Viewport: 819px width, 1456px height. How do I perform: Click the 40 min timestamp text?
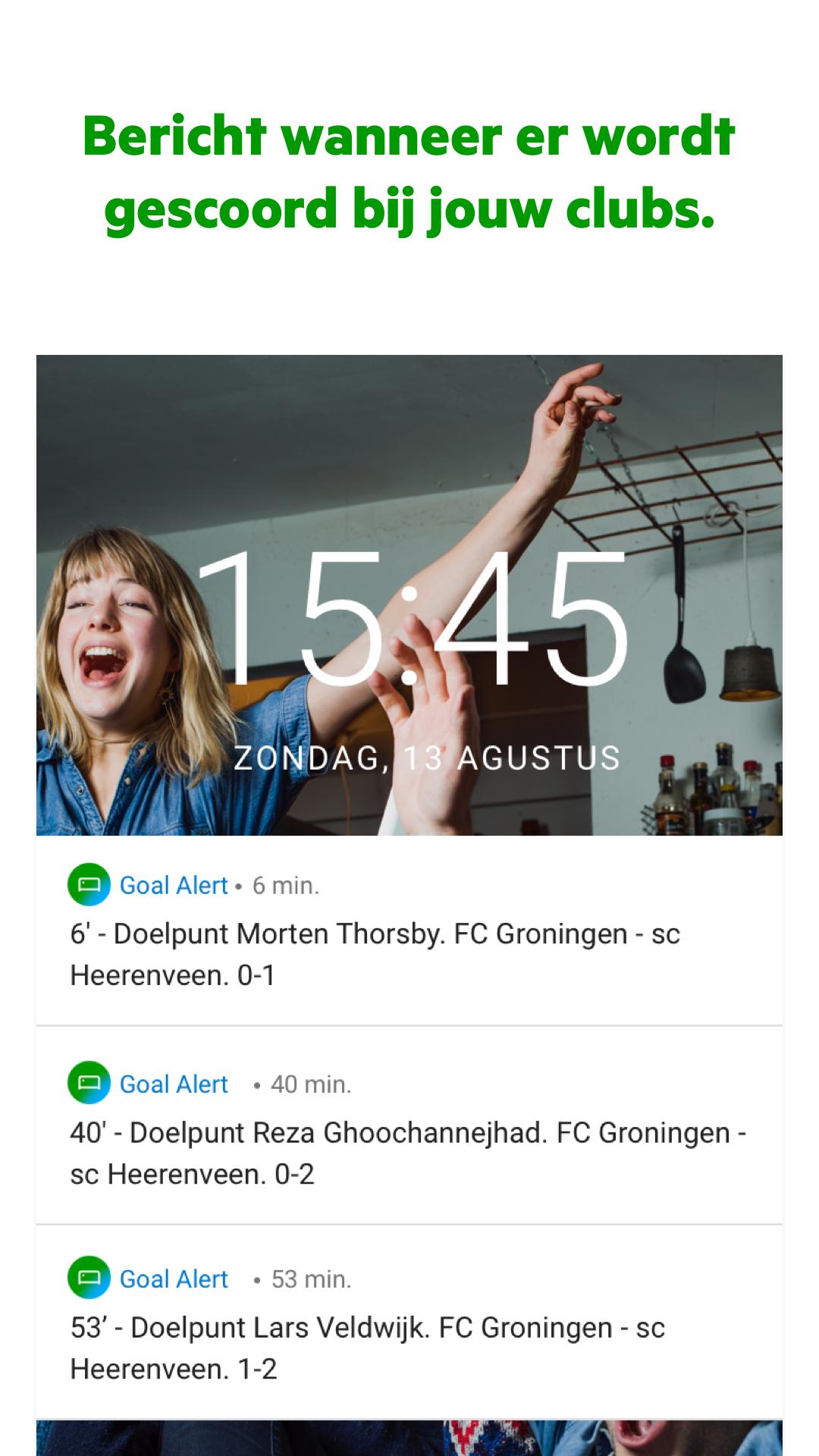(311, 1084)
